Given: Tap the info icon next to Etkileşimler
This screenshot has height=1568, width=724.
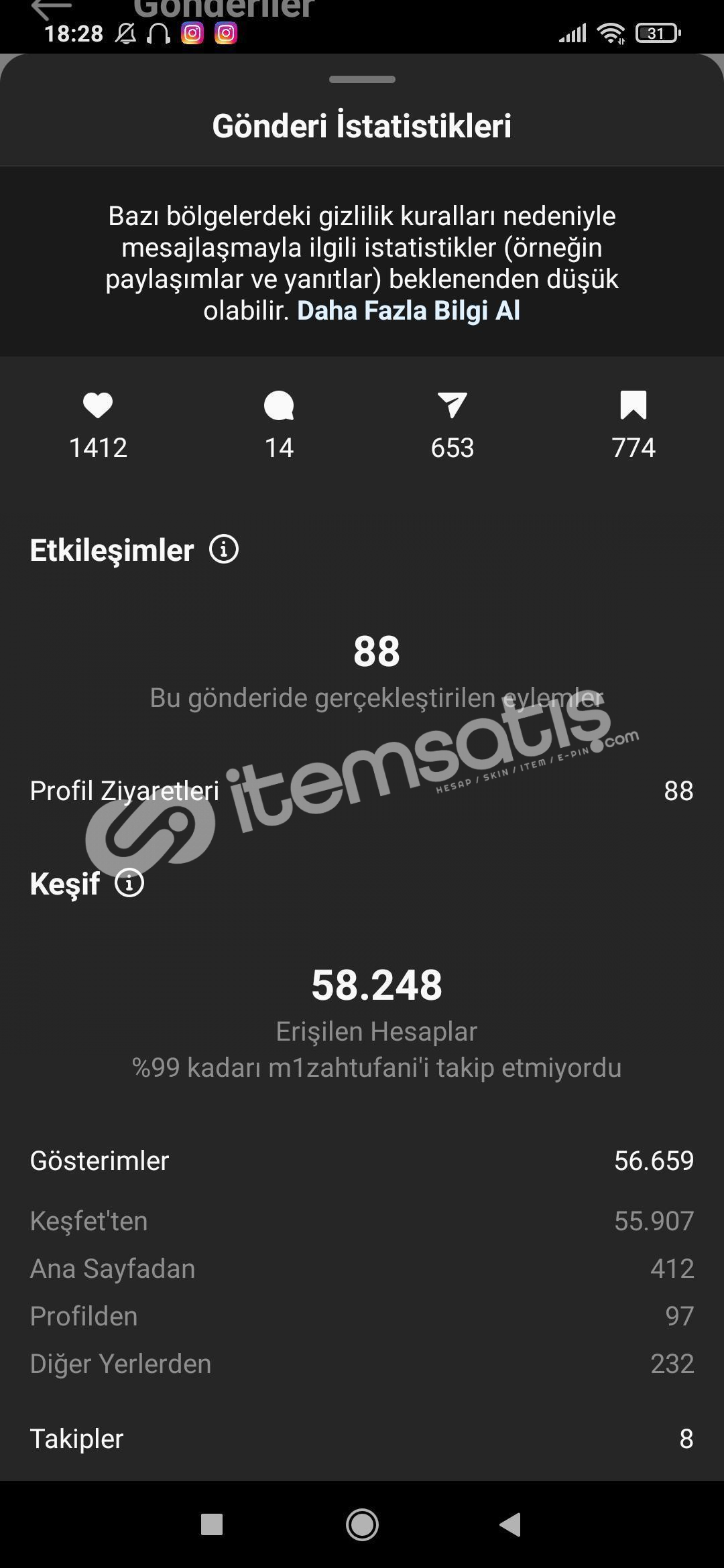Looking at the screenshot, I should click(x=224, y=549).
